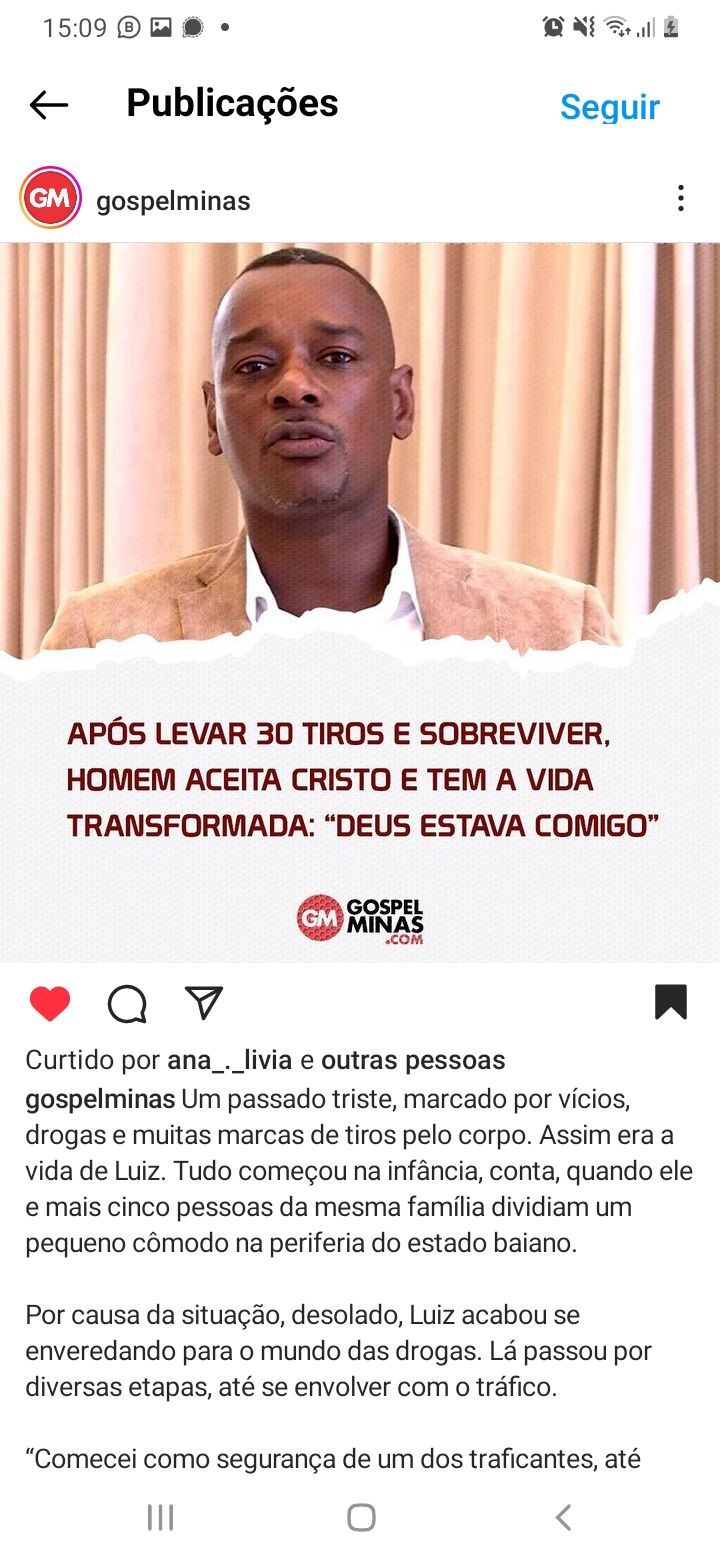
Task: Share the post via paper plane icon
Action: pyautogui.click(x=204, y=1002)
